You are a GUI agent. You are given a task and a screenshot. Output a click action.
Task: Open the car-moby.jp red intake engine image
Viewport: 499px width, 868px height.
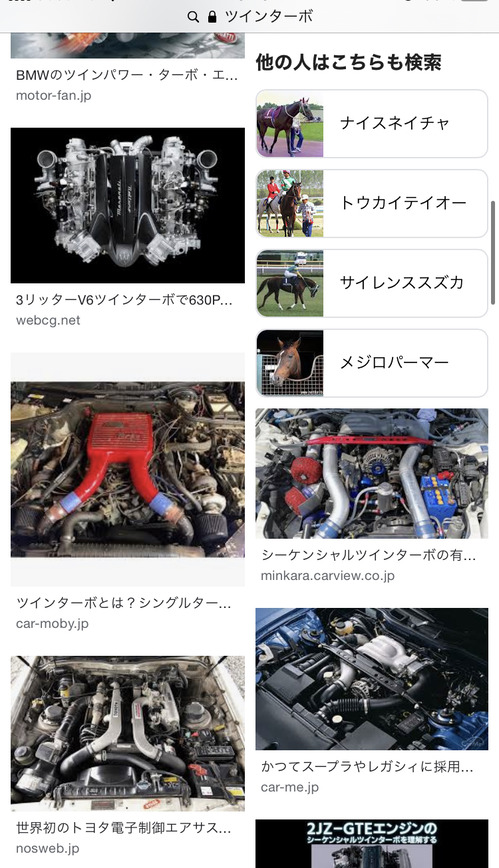pyautogui.click(x=127, y=469)
